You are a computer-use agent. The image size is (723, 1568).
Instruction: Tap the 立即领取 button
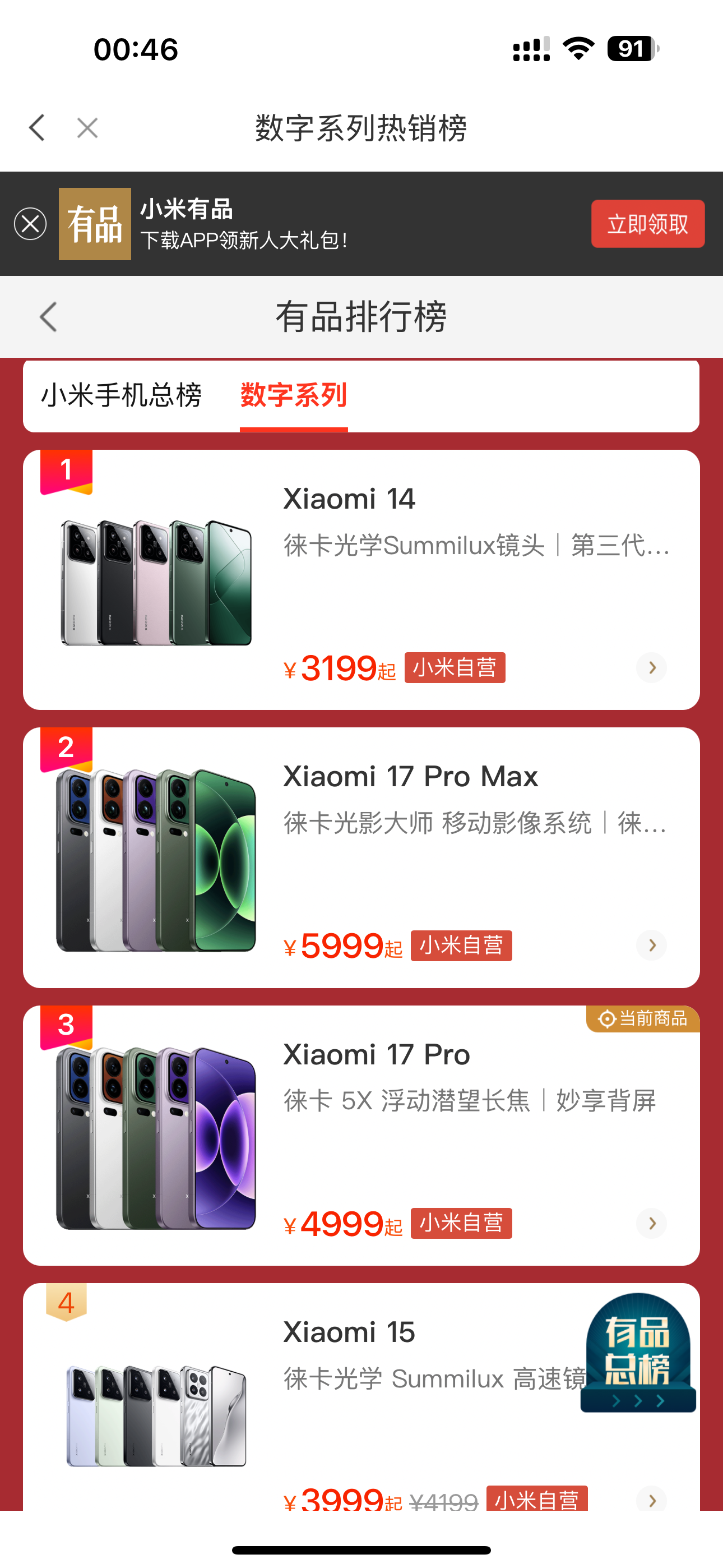coord(647,223)
